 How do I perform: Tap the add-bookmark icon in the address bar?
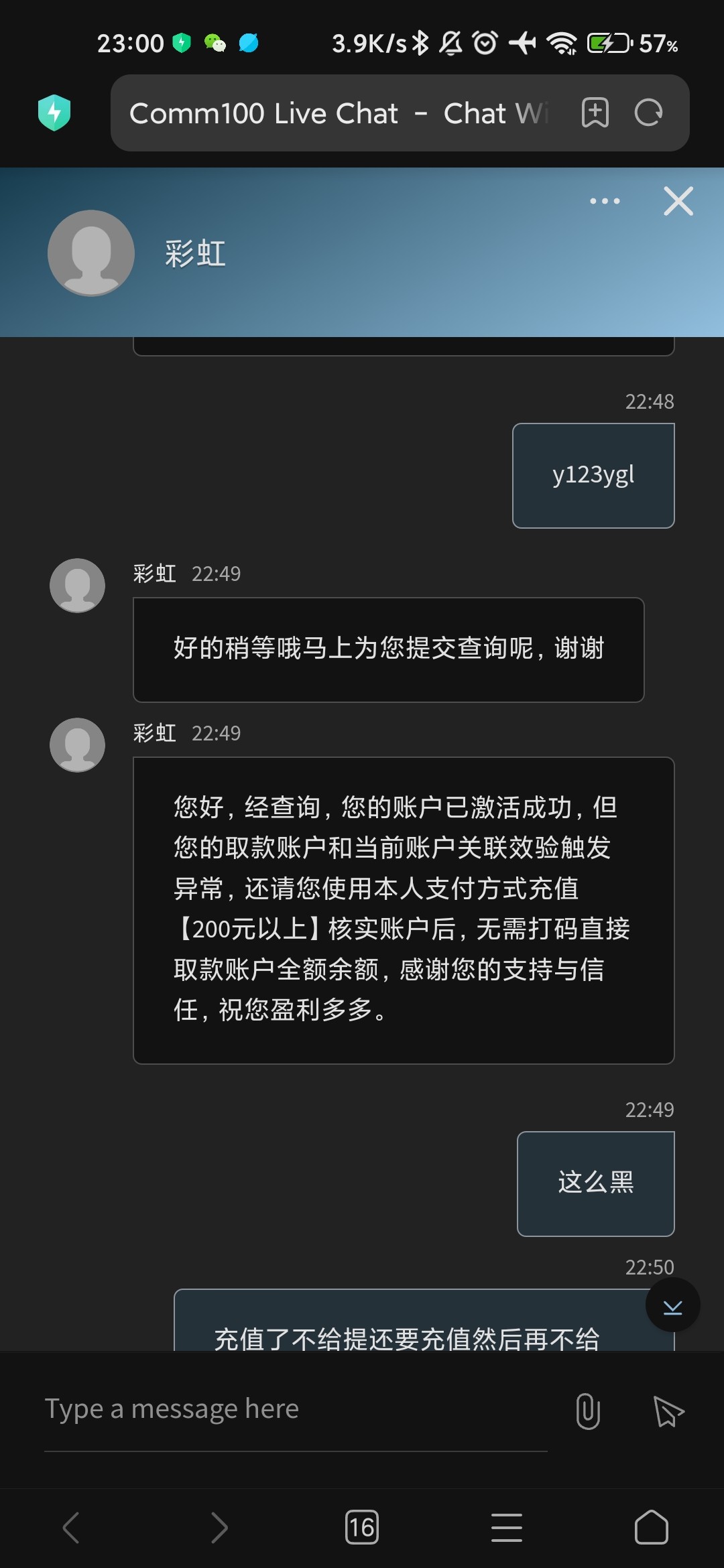(x=594, y=113)
